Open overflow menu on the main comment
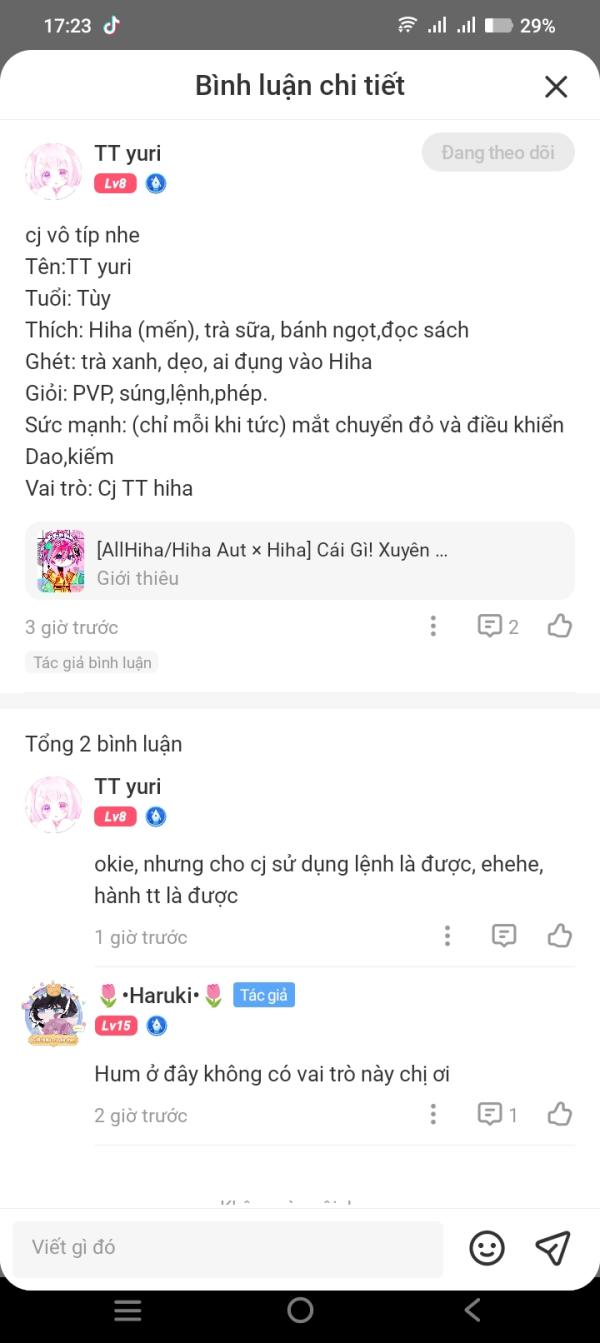 (433, 626)
